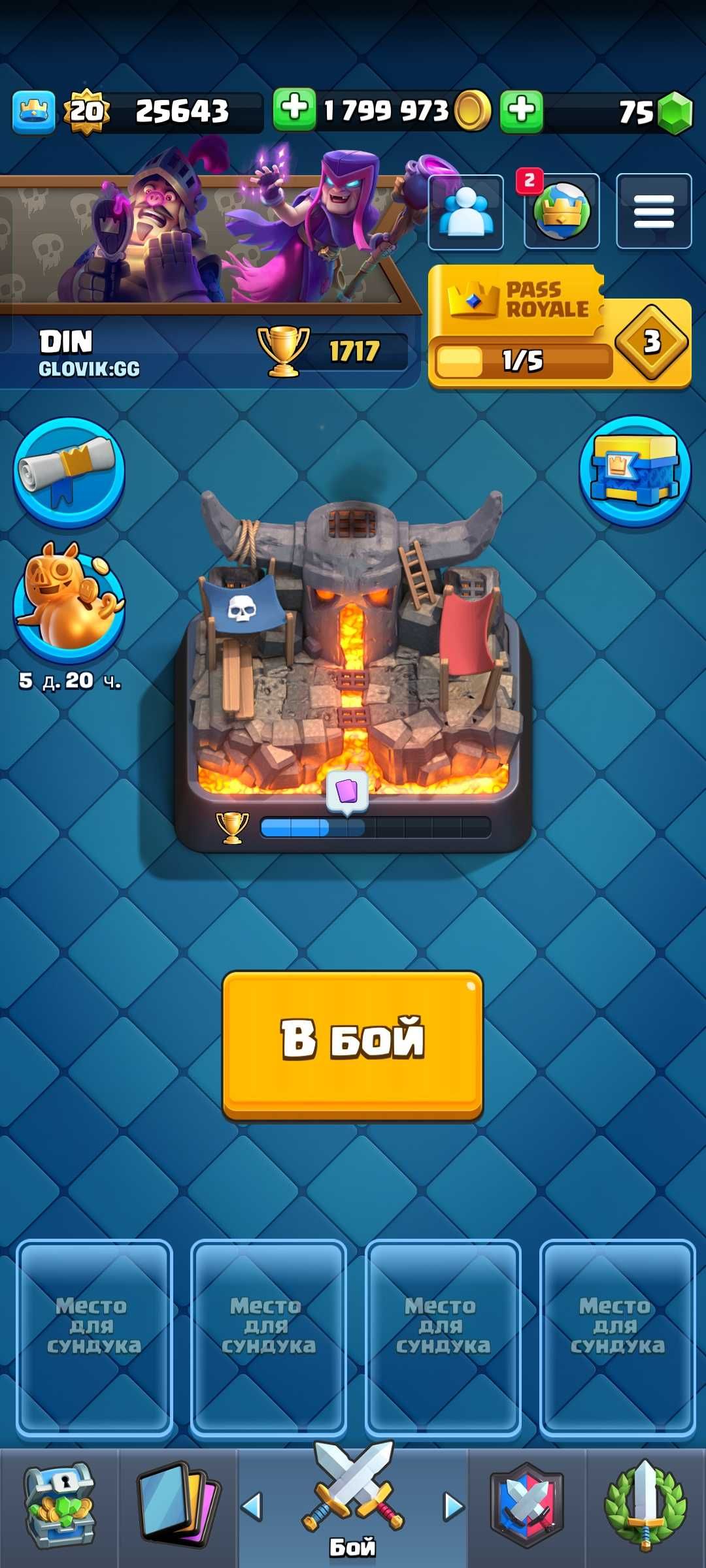Add more gold with the plus button
This screenshot has width=706, height=1568.
pos(294,110)
